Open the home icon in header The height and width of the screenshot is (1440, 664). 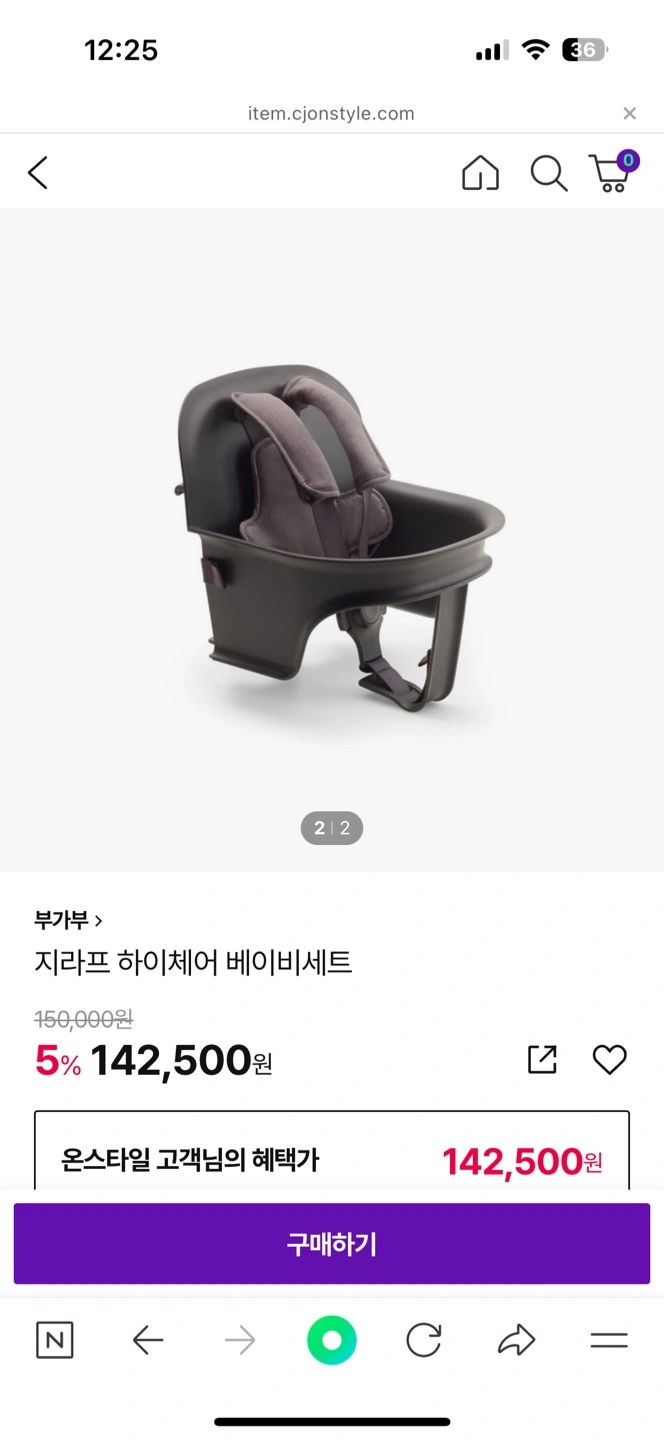(x=480, y=173)
